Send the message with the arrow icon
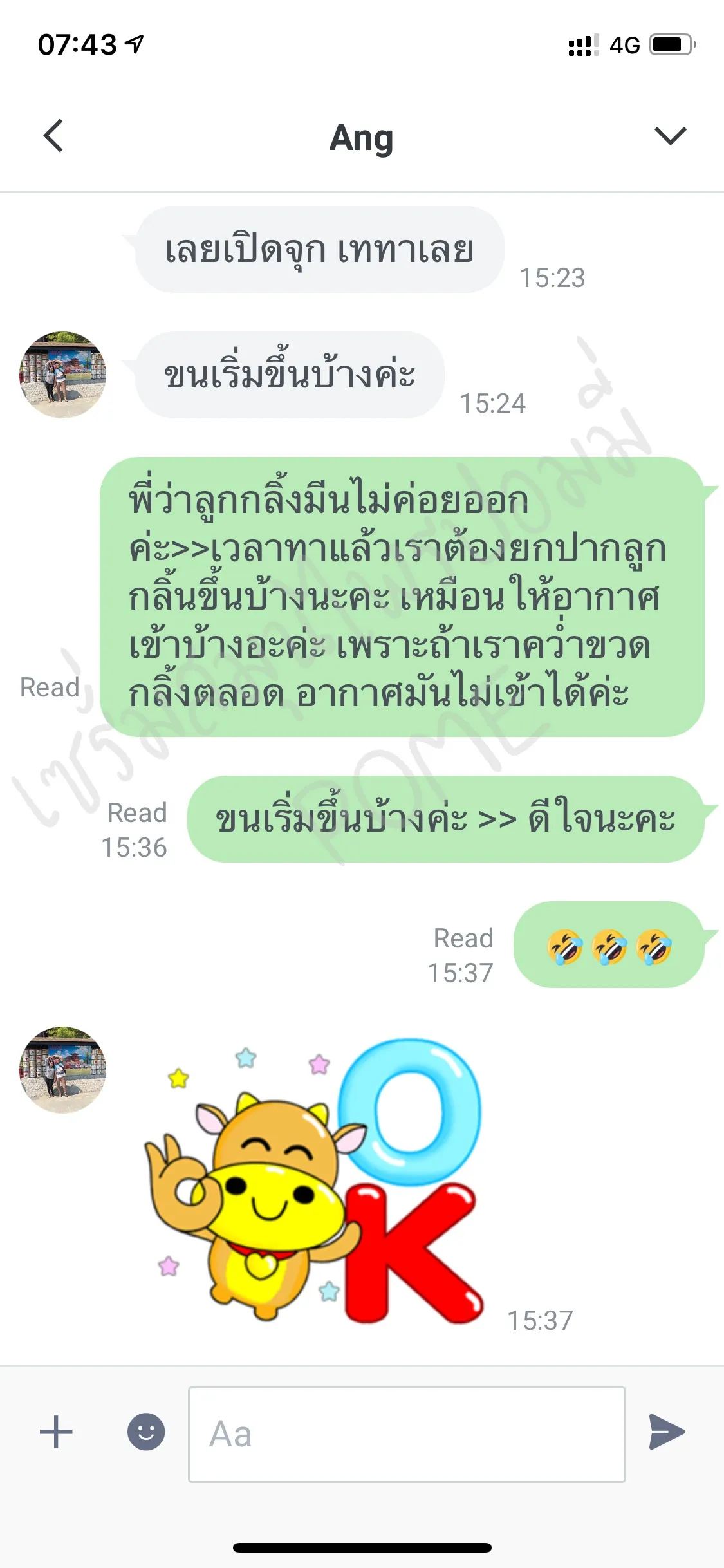The image size is (724, 1568). tap(666, 1432)
